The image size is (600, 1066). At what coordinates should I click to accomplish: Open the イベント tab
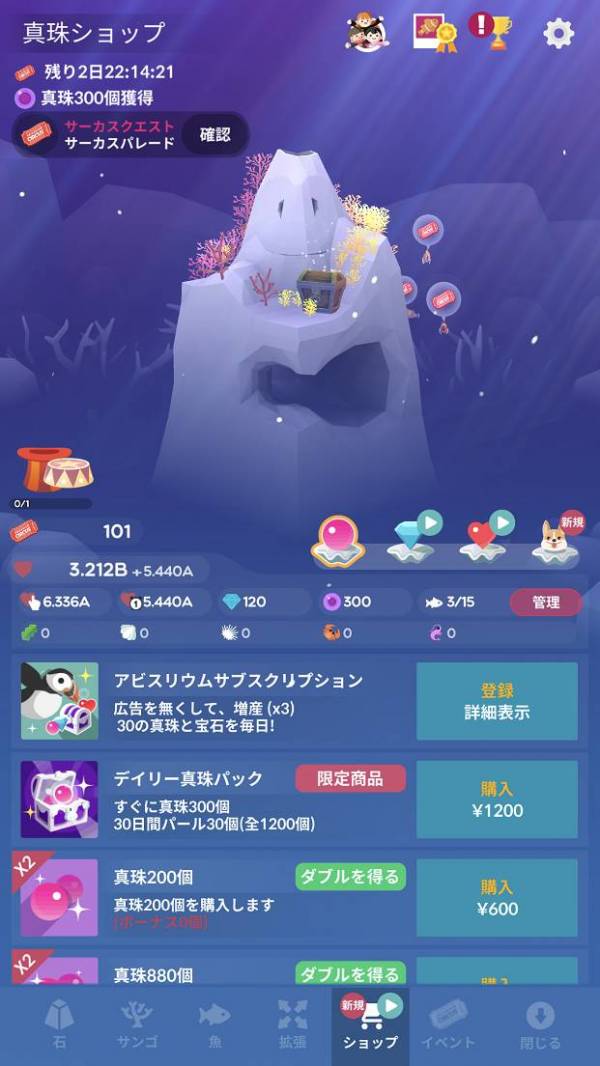[x=447, y=1025]
